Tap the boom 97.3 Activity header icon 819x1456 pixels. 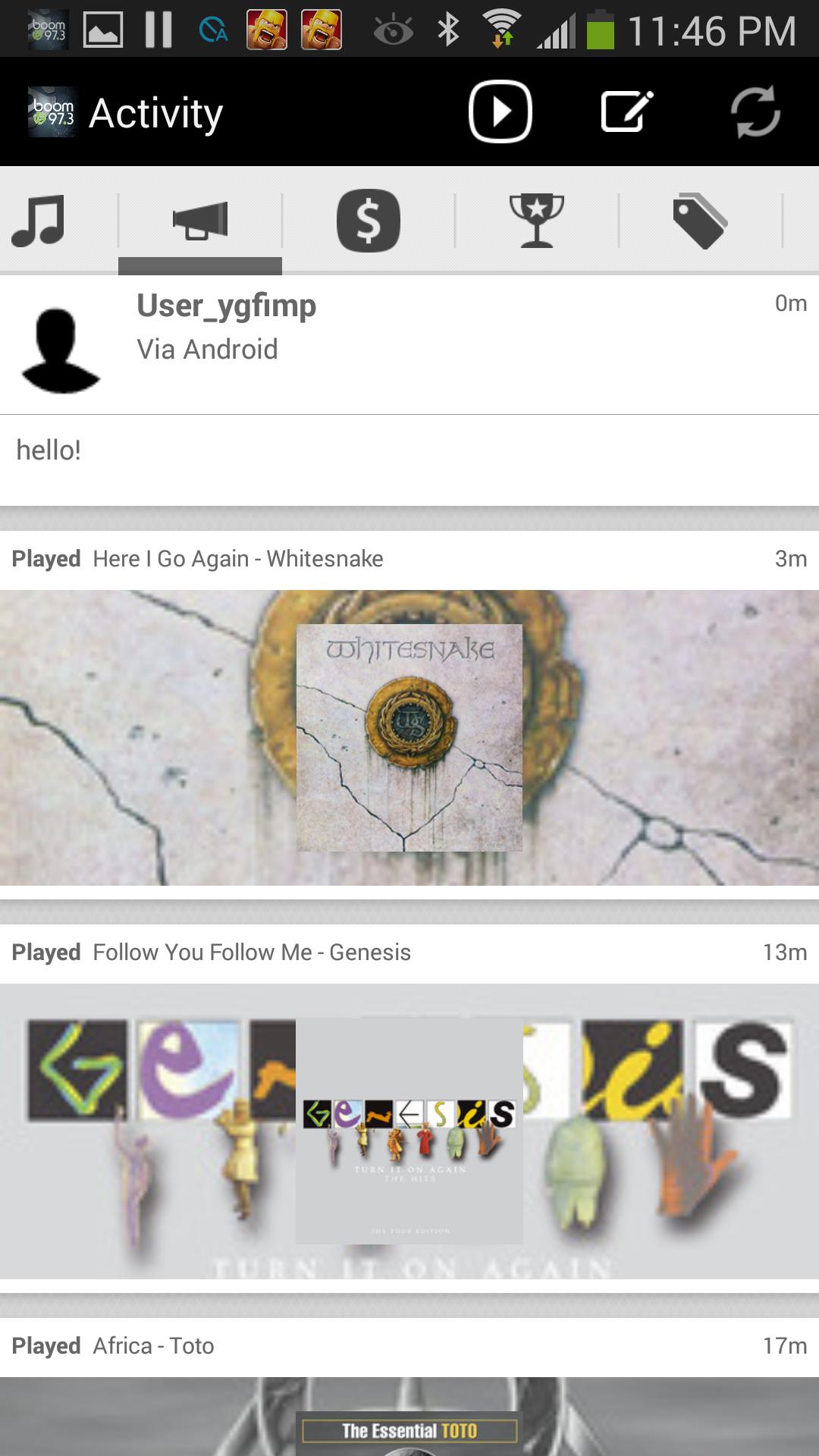tap(52, 112)
